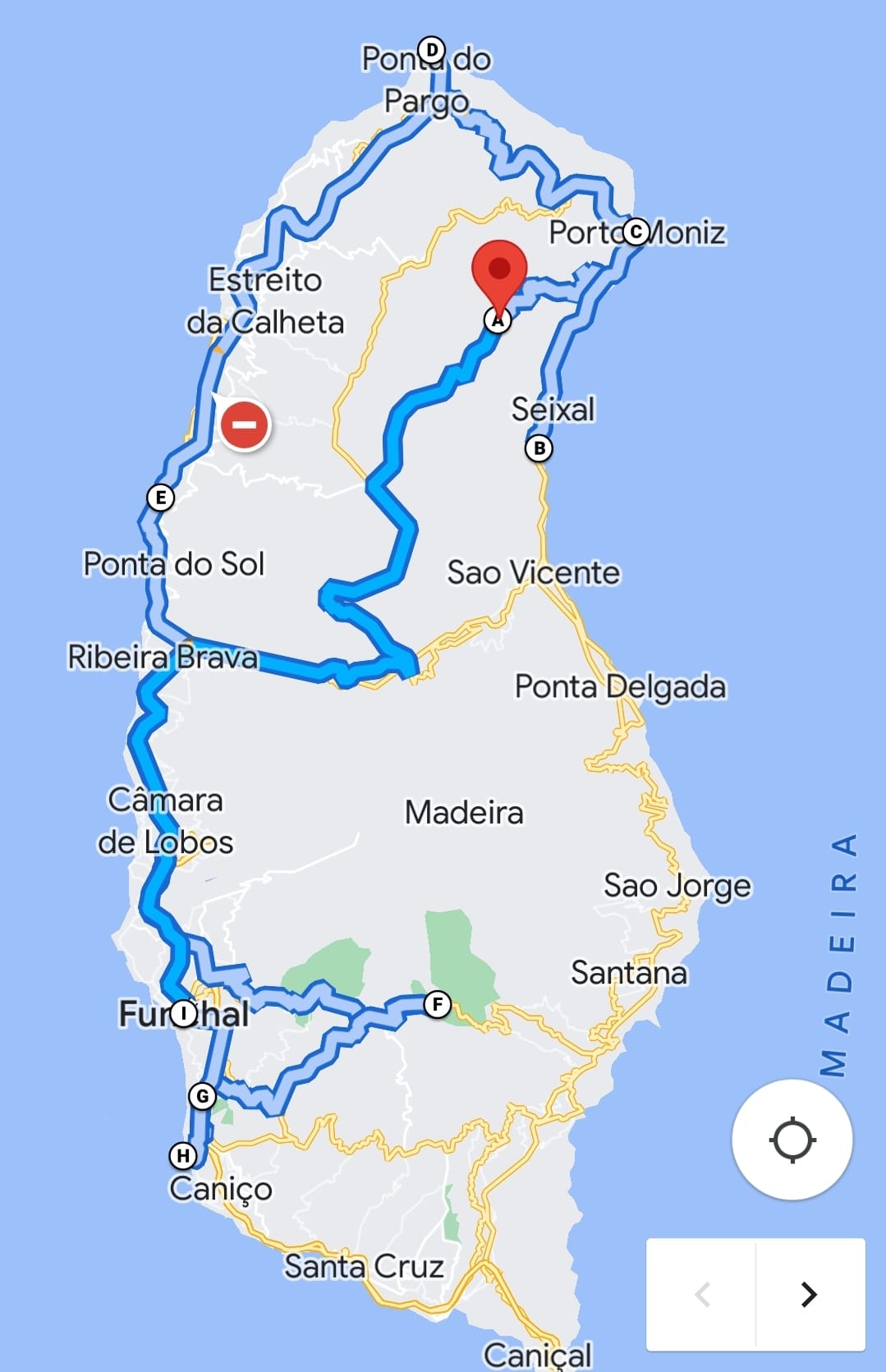Tap waypoint marker F
The image size is (886, 1372).
pos(437,1003)
